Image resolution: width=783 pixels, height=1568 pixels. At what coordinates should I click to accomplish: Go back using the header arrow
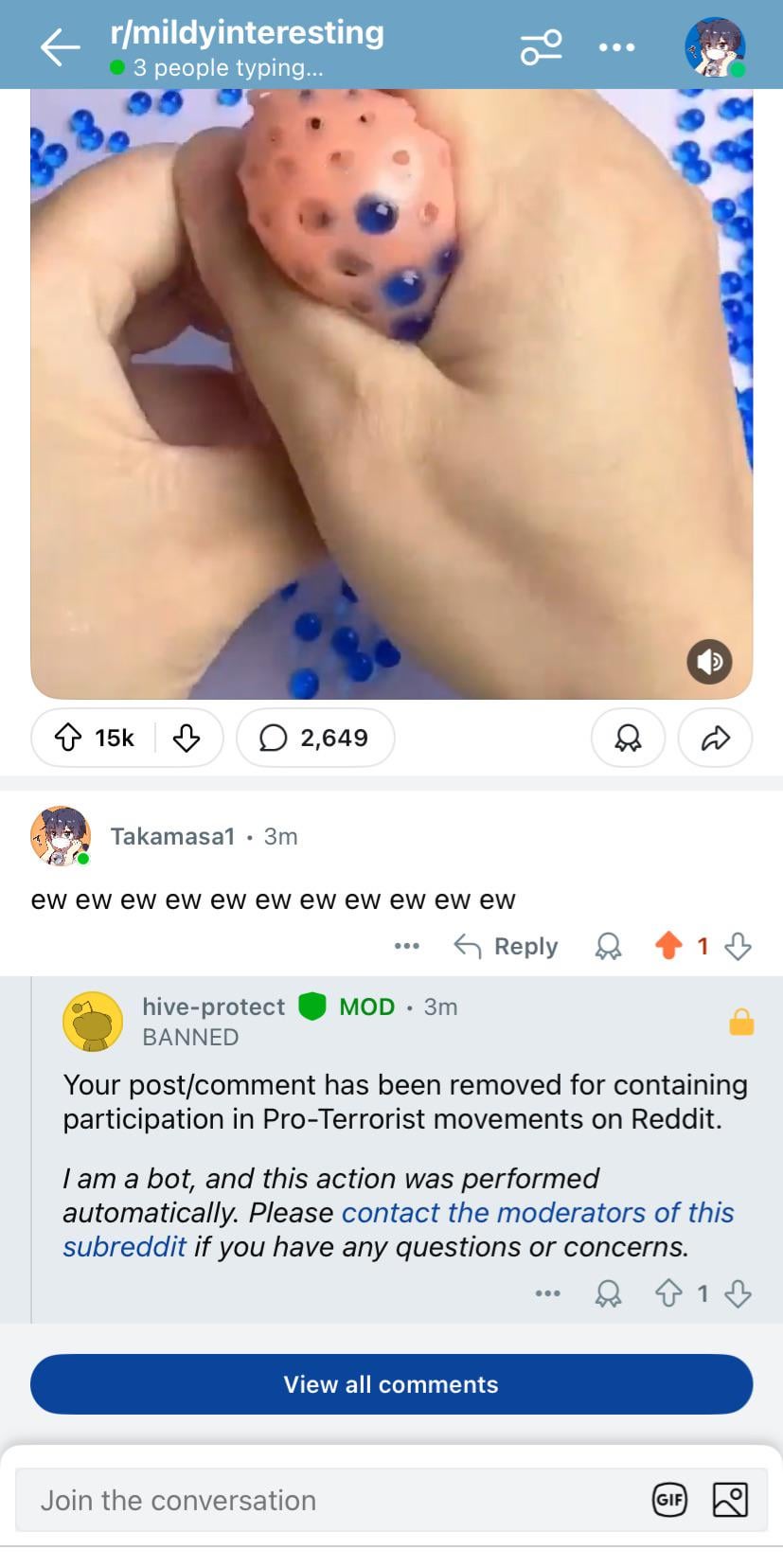click(60, 46)
